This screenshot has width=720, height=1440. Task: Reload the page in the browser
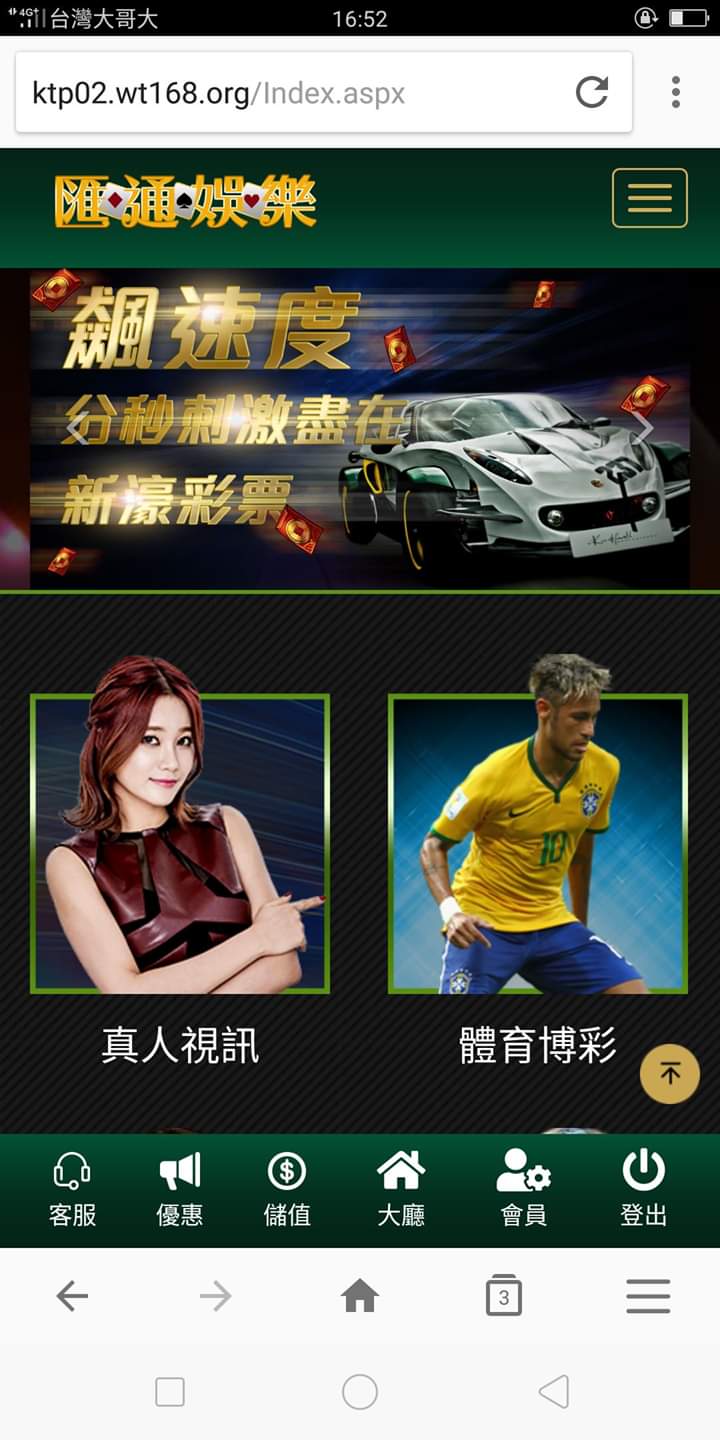[592, 93]
